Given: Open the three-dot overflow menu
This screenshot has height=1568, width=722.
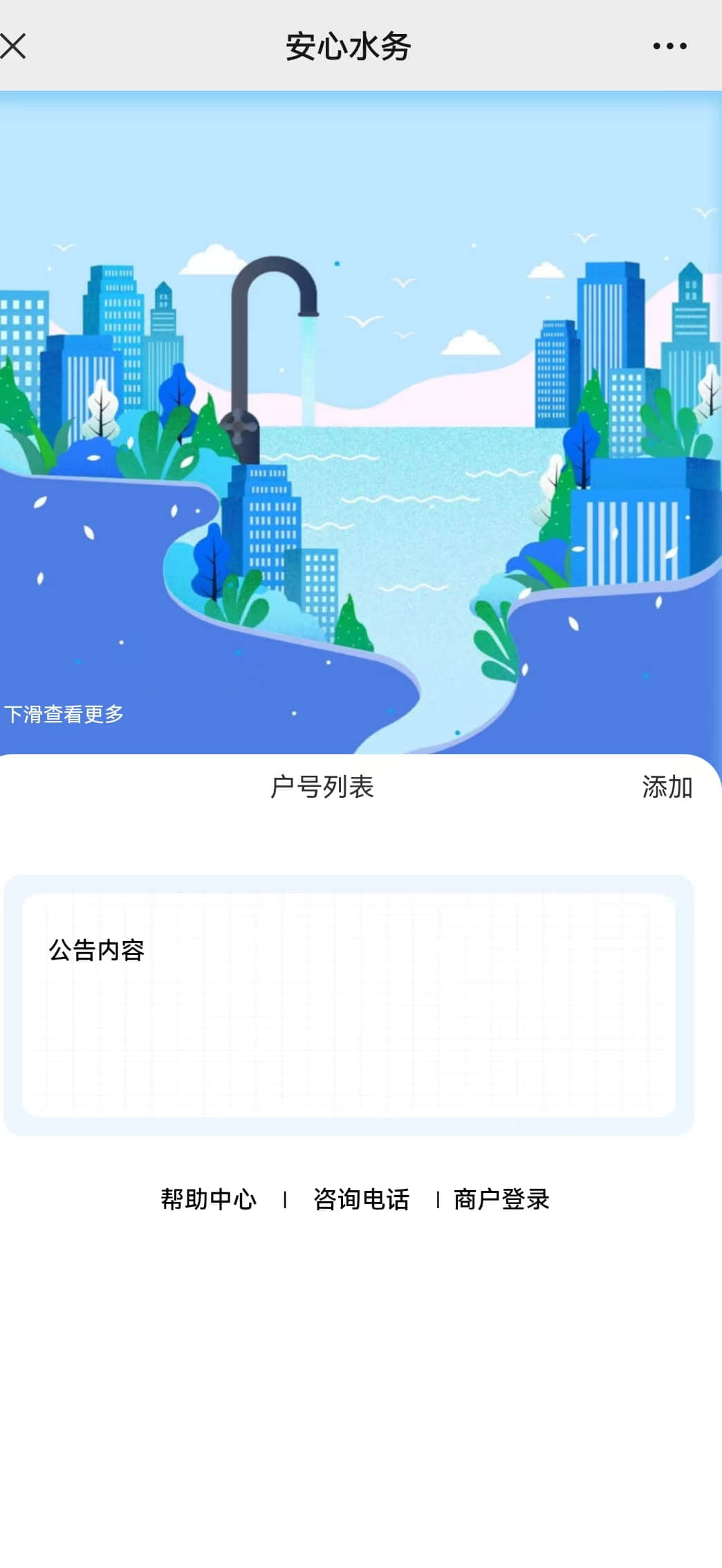Looking at the screenshot, I should point(669,46).
